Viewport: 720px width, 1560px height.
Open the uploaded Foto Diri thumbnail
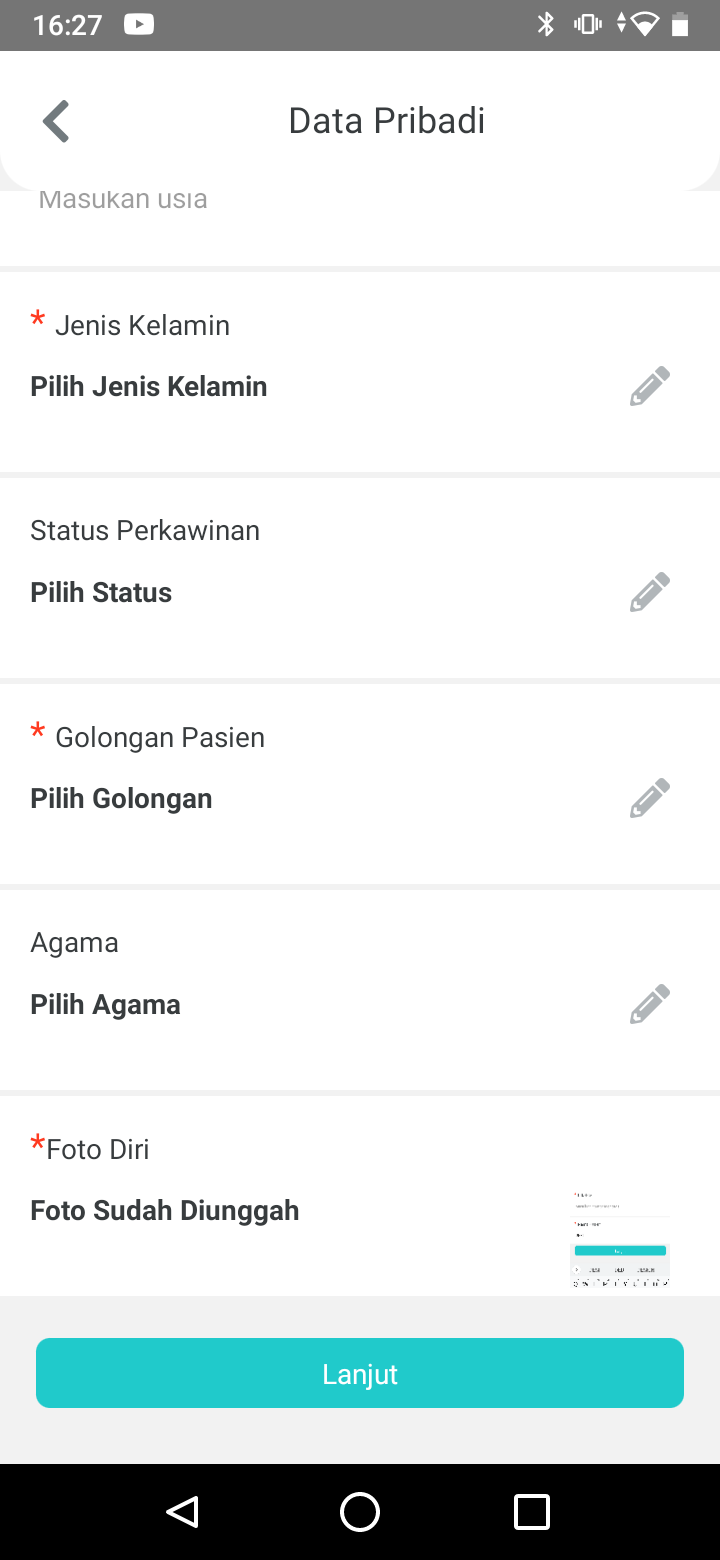(620, 1239)
